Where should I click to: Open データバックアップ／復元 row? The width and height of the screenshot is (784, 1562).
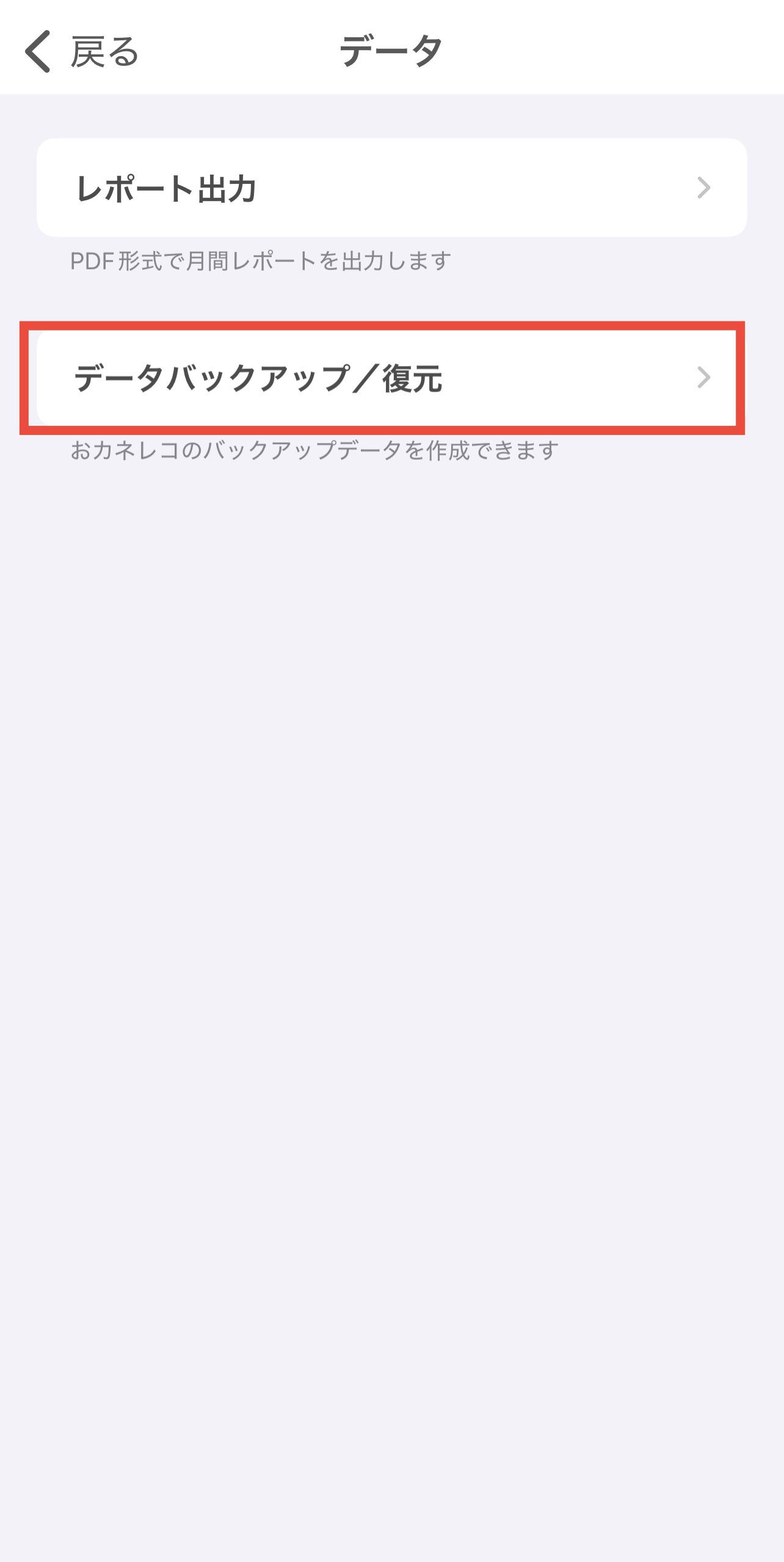click(391, 378)
